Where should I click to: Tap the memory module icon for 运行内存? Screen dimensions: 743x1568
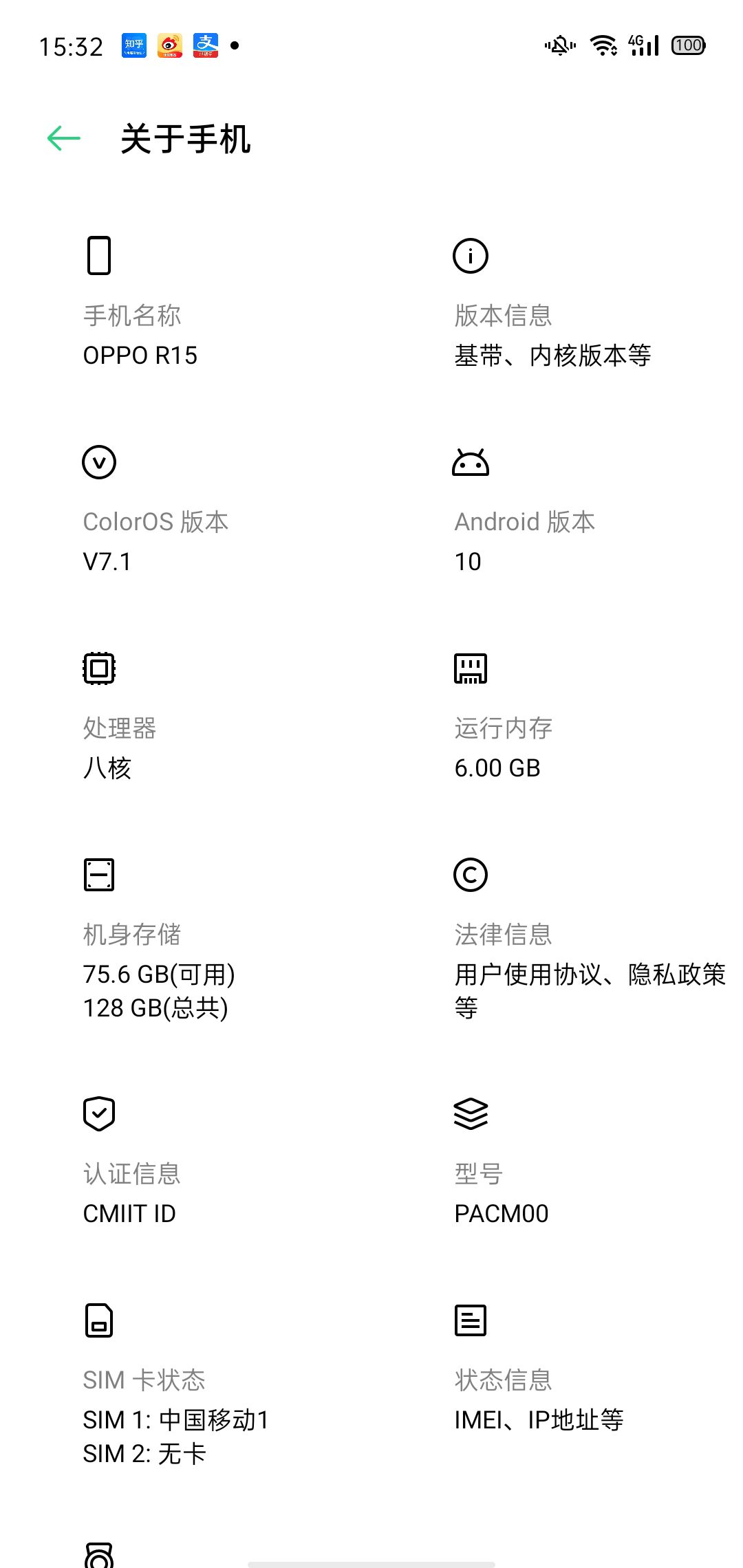pyautogui.click(x=471, y=667)
